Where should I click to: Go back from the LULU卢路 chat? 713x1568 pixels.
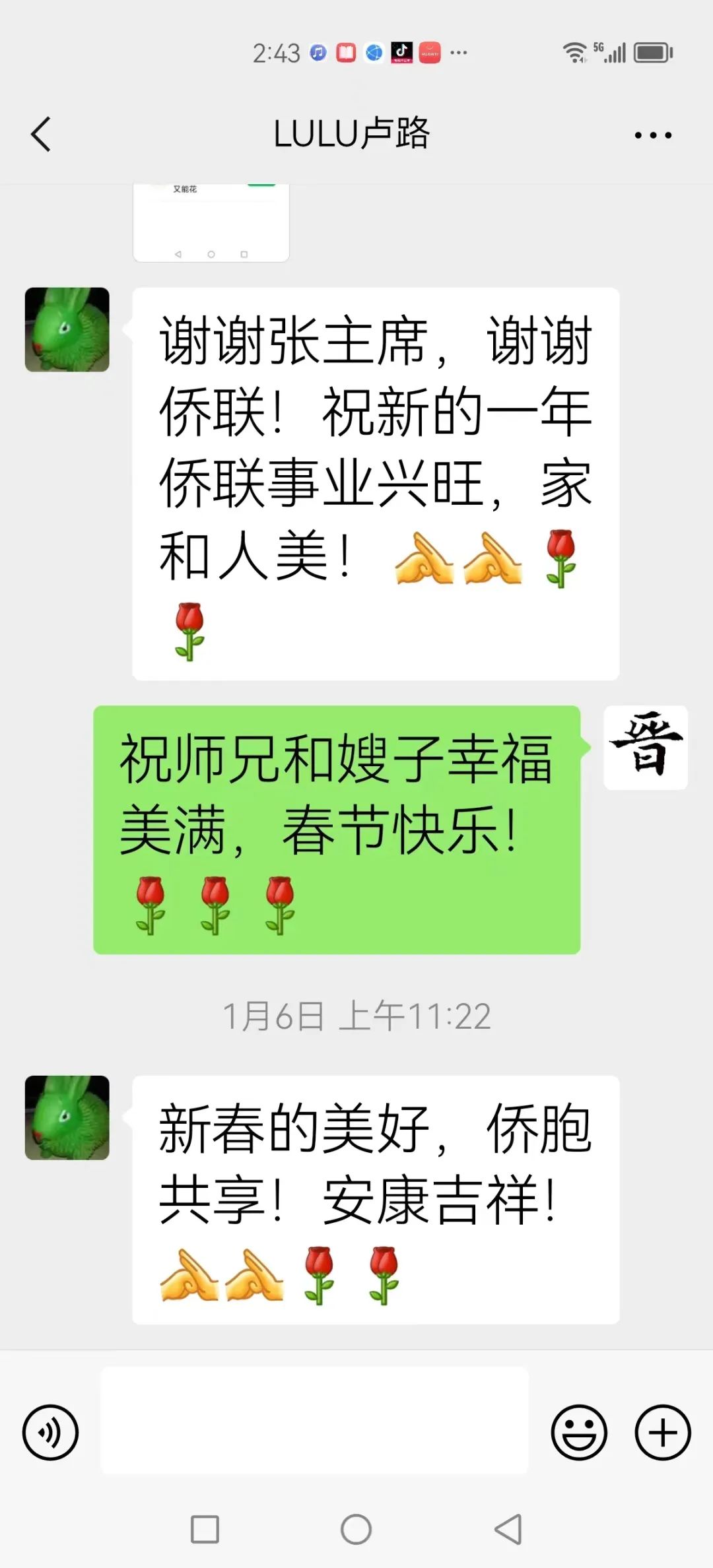tap(41, 135)
